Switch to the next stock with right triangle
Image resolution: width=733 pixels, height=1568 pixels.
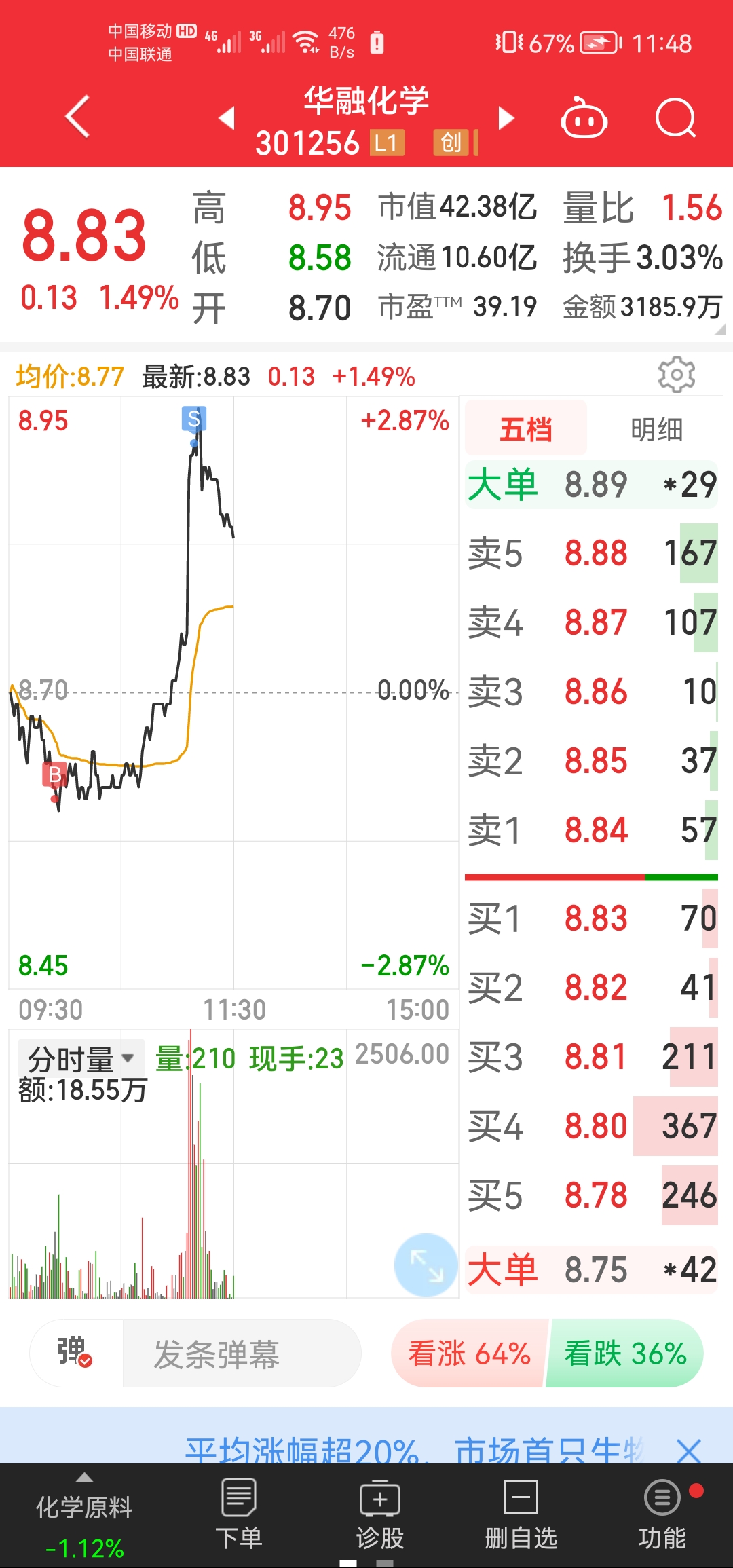[x=506, y=118]
